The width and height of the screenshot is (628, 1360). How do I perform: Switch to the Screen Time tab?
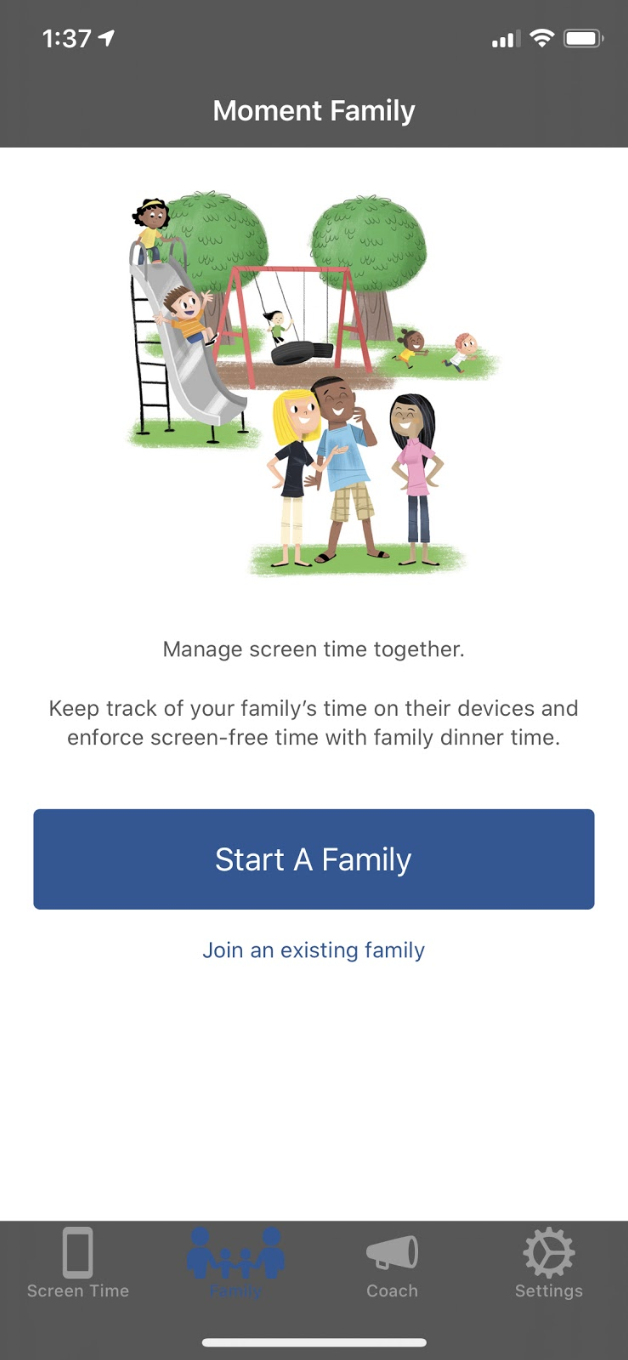[78, 1264]
